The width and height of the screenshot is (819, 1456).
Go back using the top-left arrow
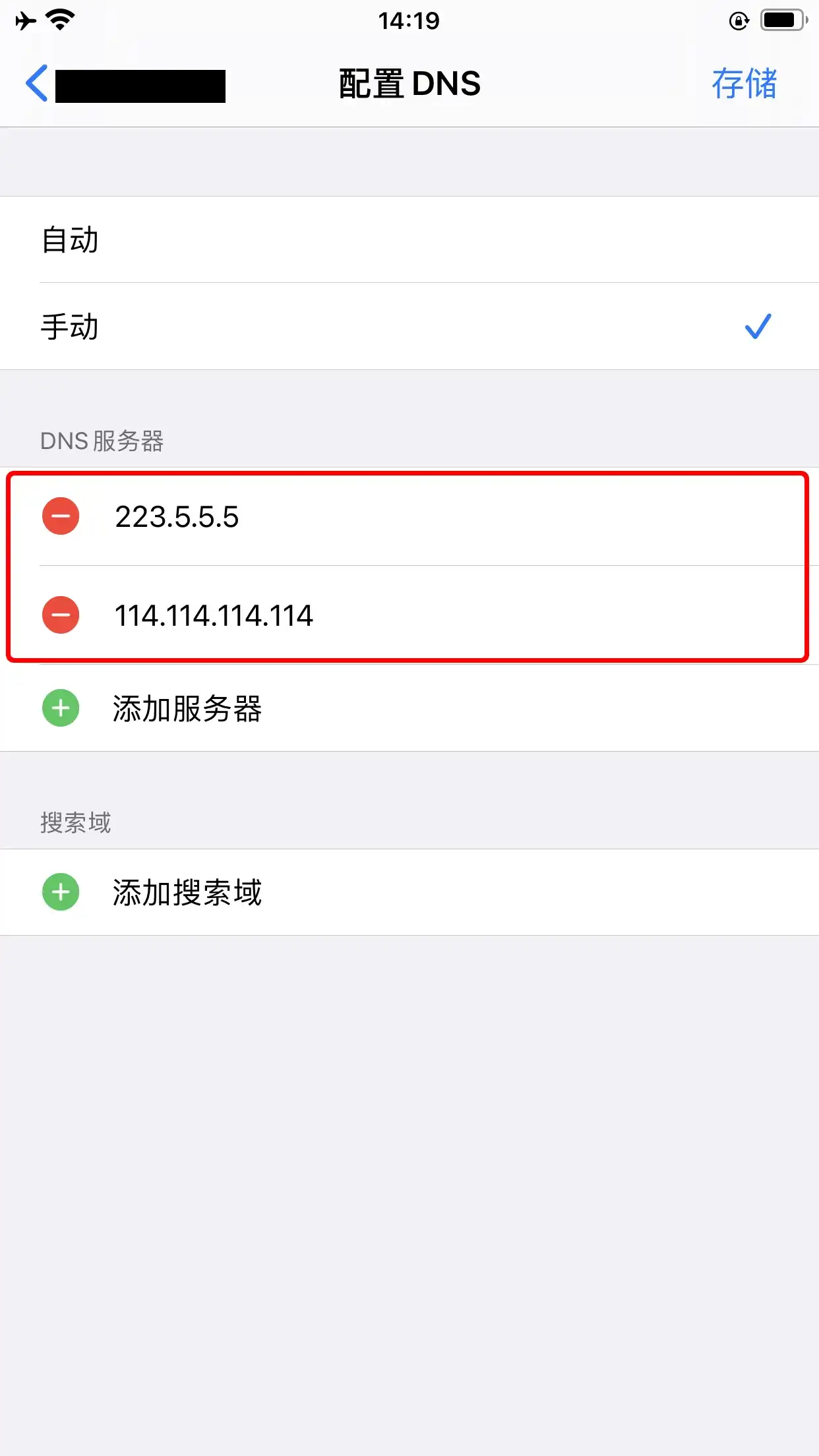pos(37,84)
